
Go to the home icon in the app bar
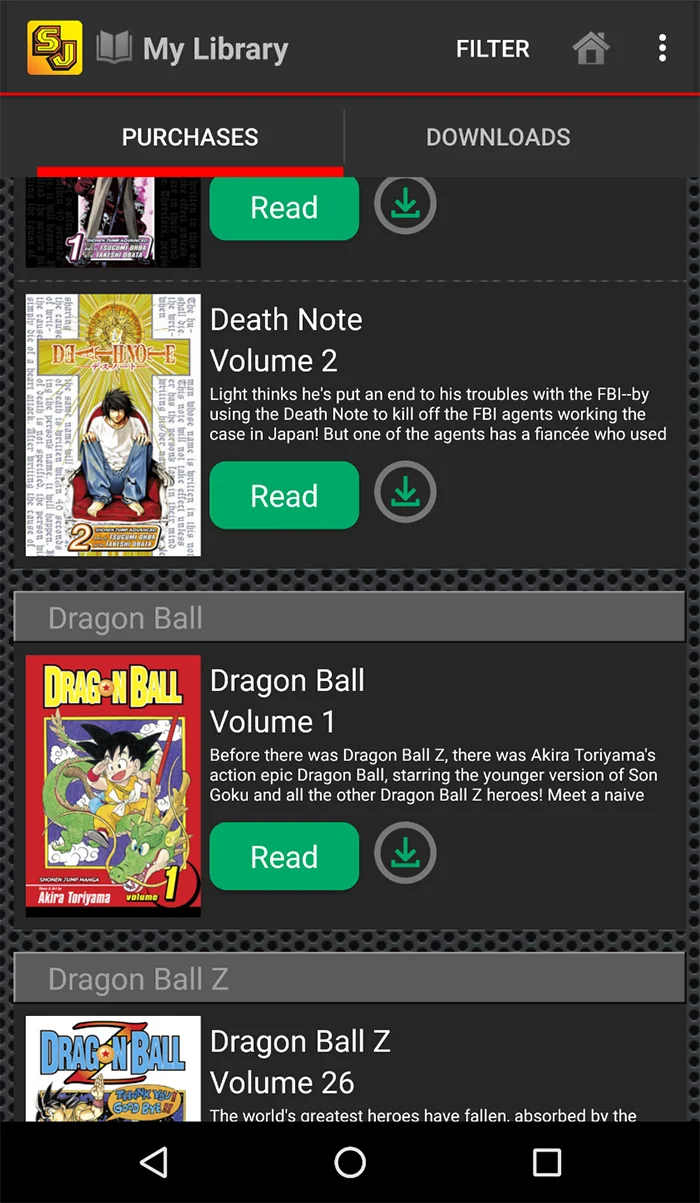click(x=591, y=48)
